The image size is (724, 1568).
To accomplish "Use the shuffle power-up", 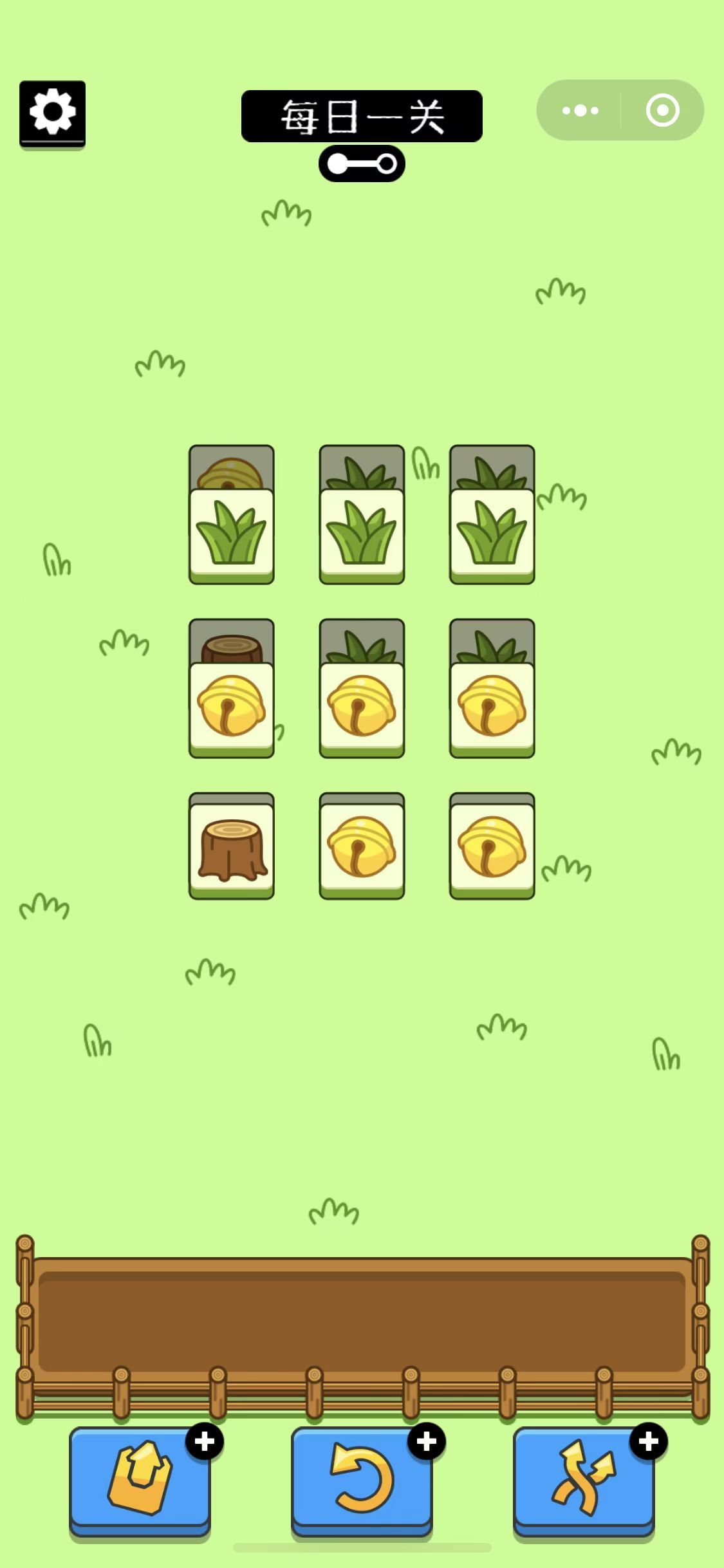I will click(x=583, y=1479).
